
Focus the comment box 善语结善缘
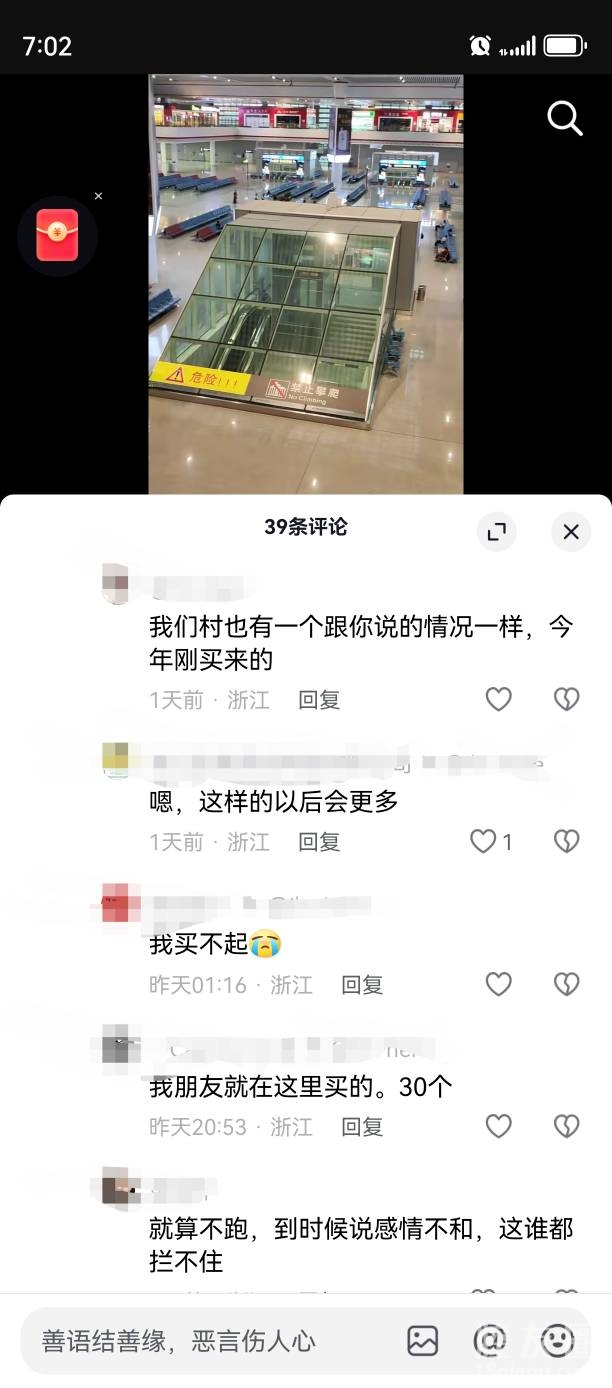[200, 1341]
